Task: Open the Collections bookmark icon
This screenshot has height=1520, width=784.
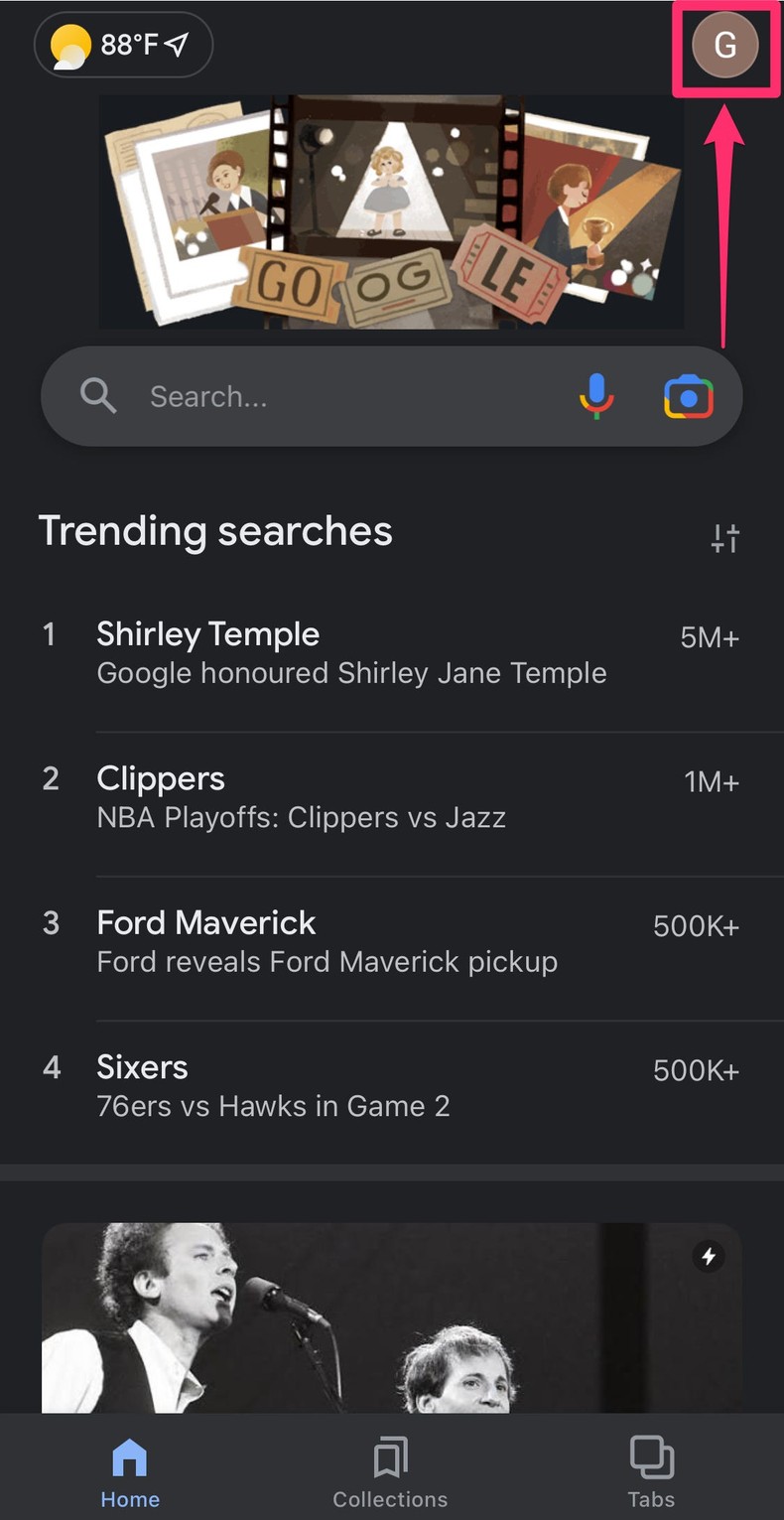Action: 389,1456
